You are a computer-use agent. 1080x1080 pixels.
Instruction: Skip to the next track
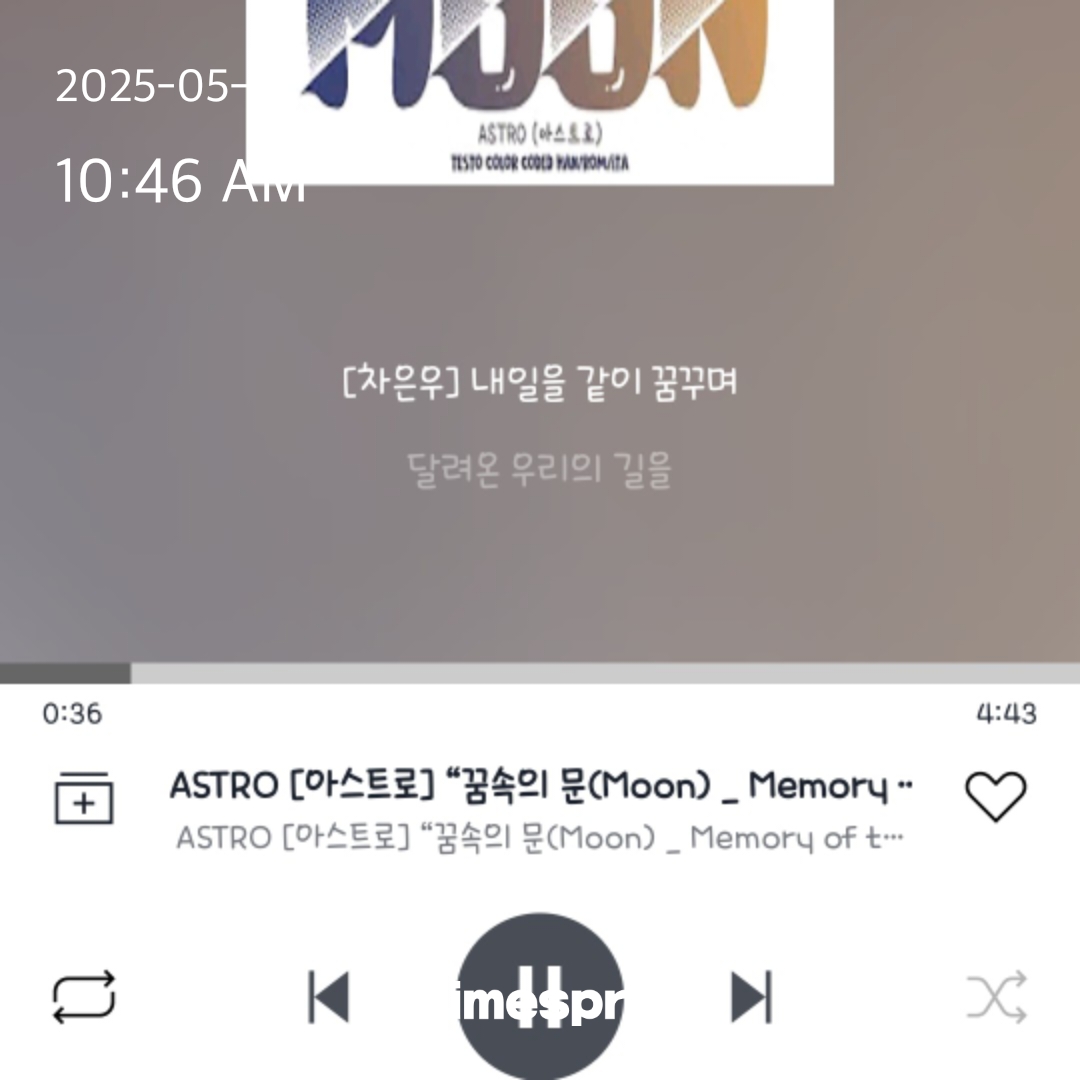(x=752, y=996)
